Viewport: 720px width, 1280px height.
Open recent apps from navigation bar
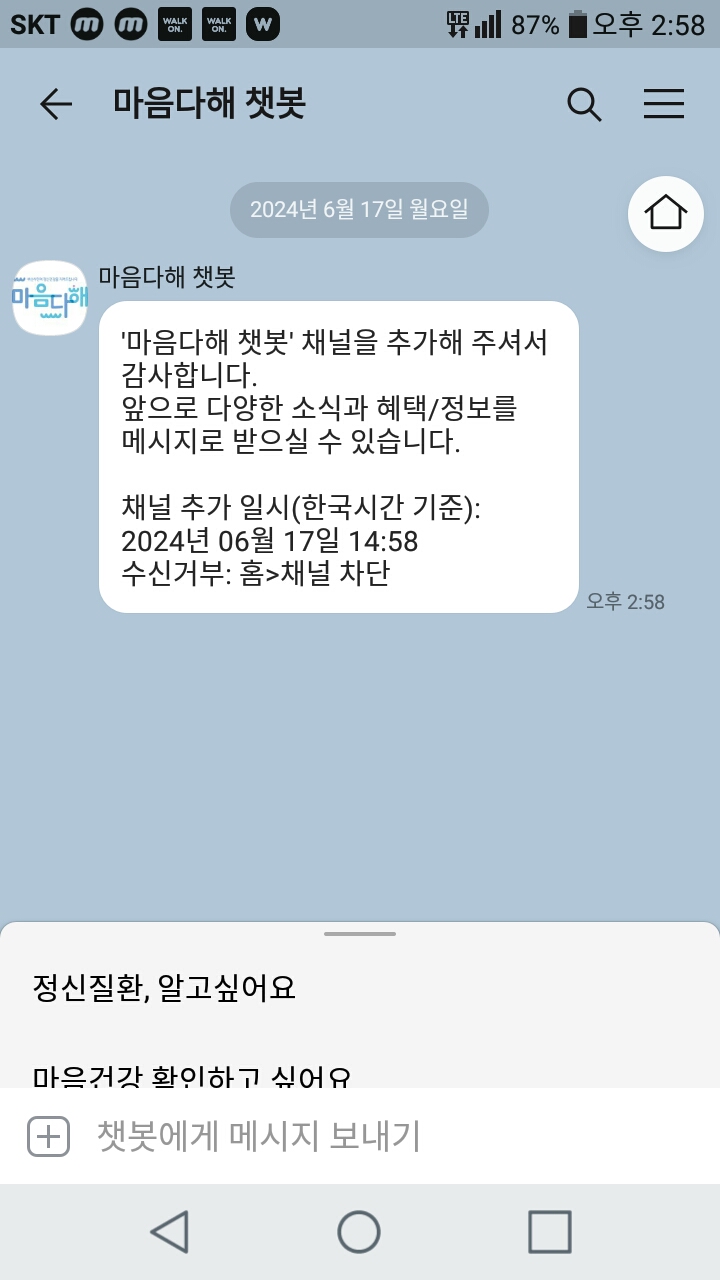tap(549, 1232)
